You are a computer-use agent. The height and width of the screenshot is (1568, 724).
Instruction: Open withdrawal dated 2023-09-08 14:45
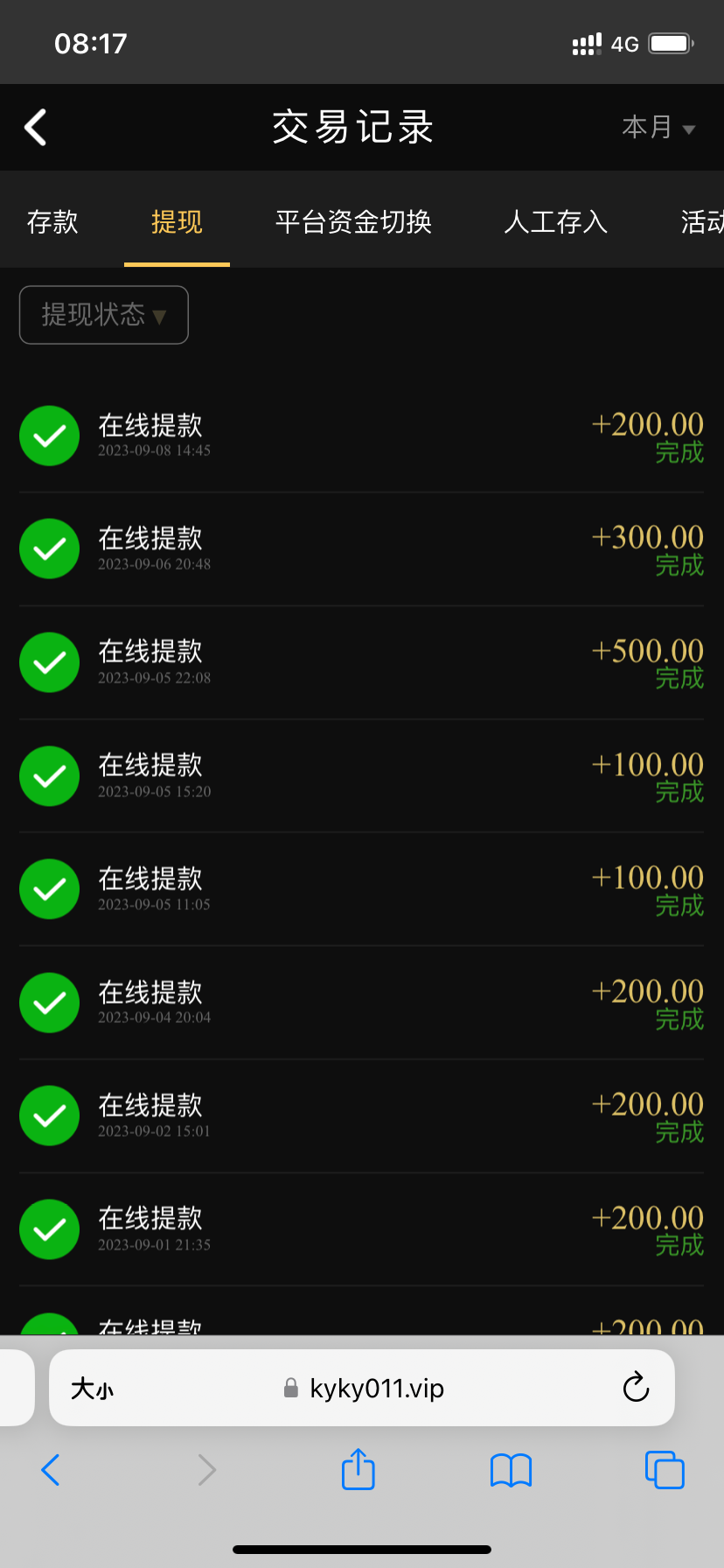[x=361, y=436]
